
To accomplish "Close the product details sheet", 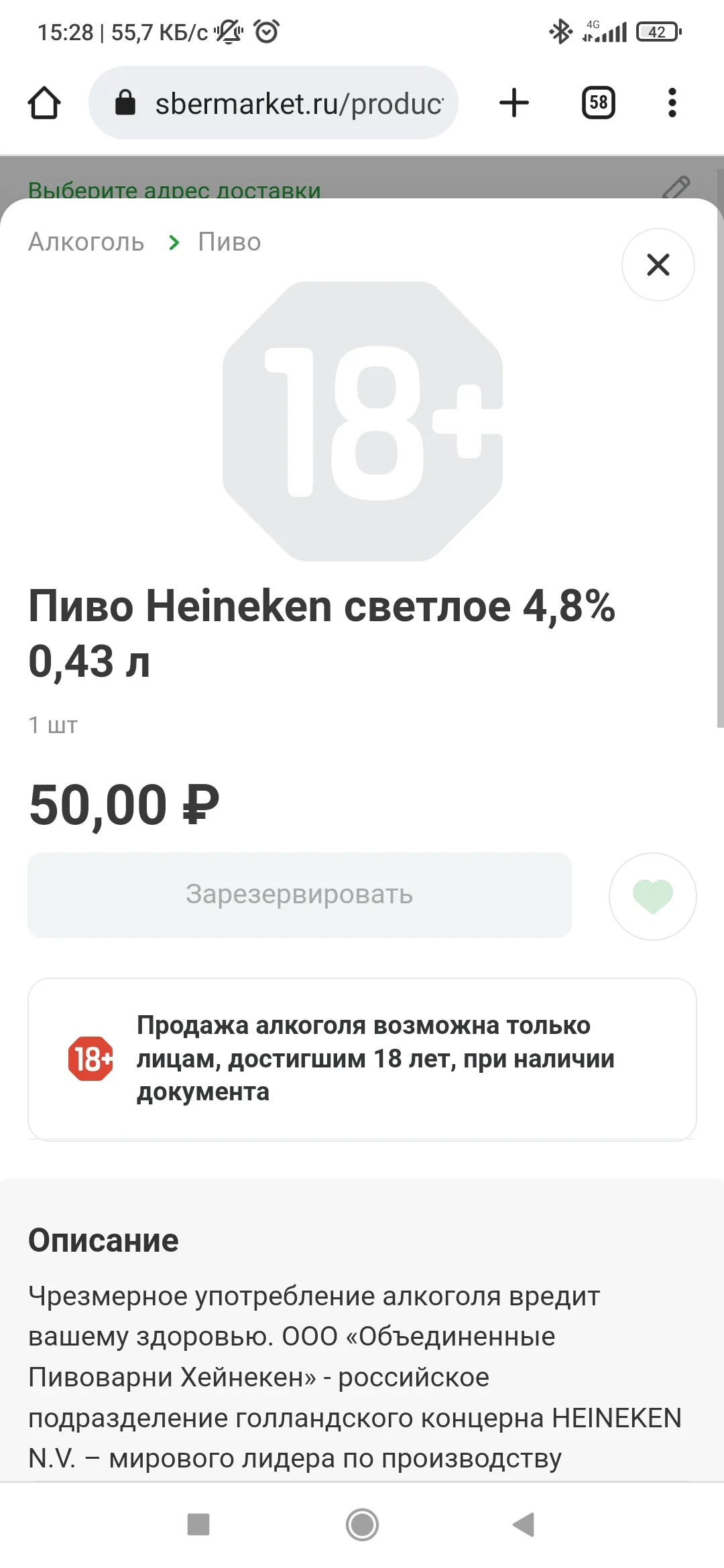I will tap(658, 265).
